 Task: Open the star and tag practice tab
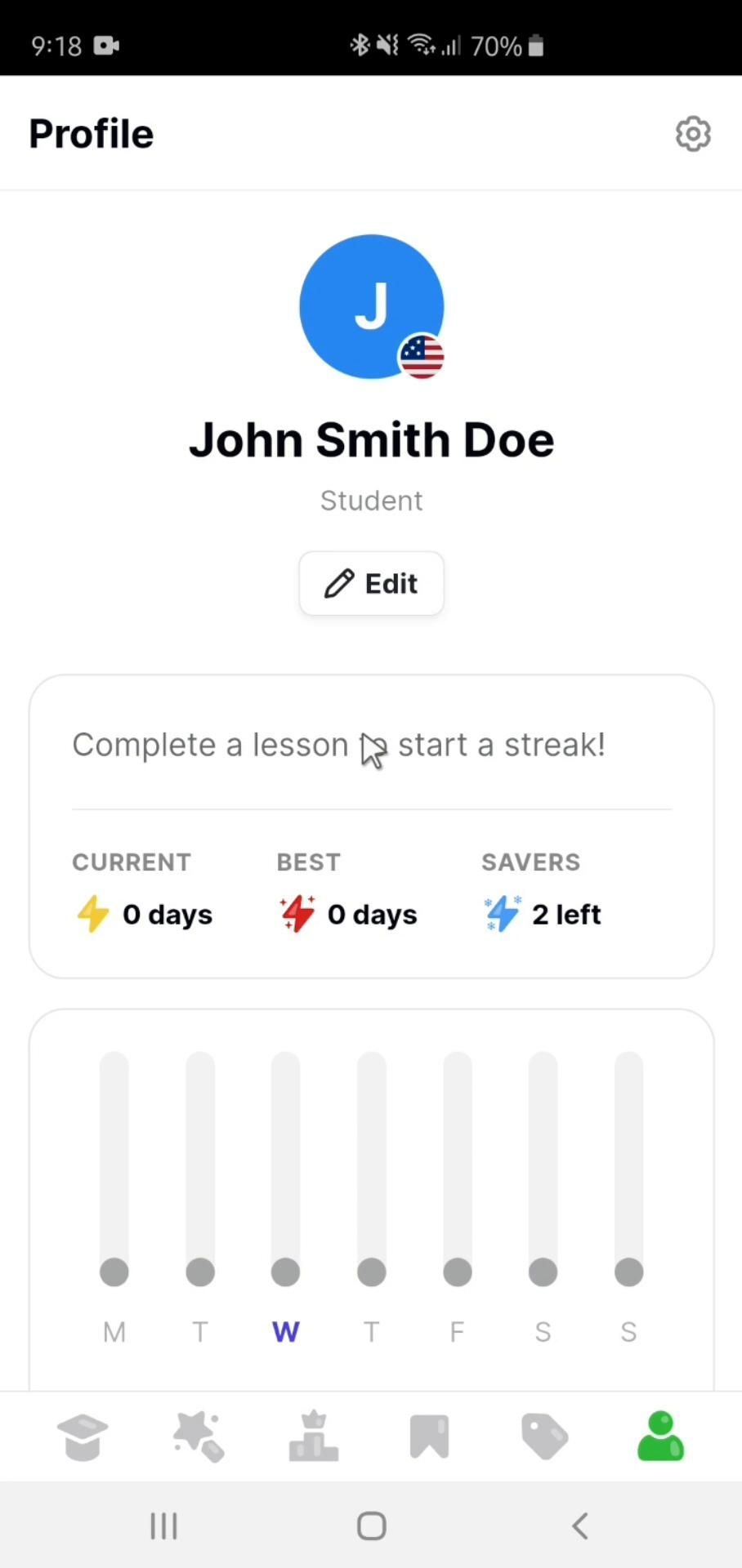coord(199,1437)
